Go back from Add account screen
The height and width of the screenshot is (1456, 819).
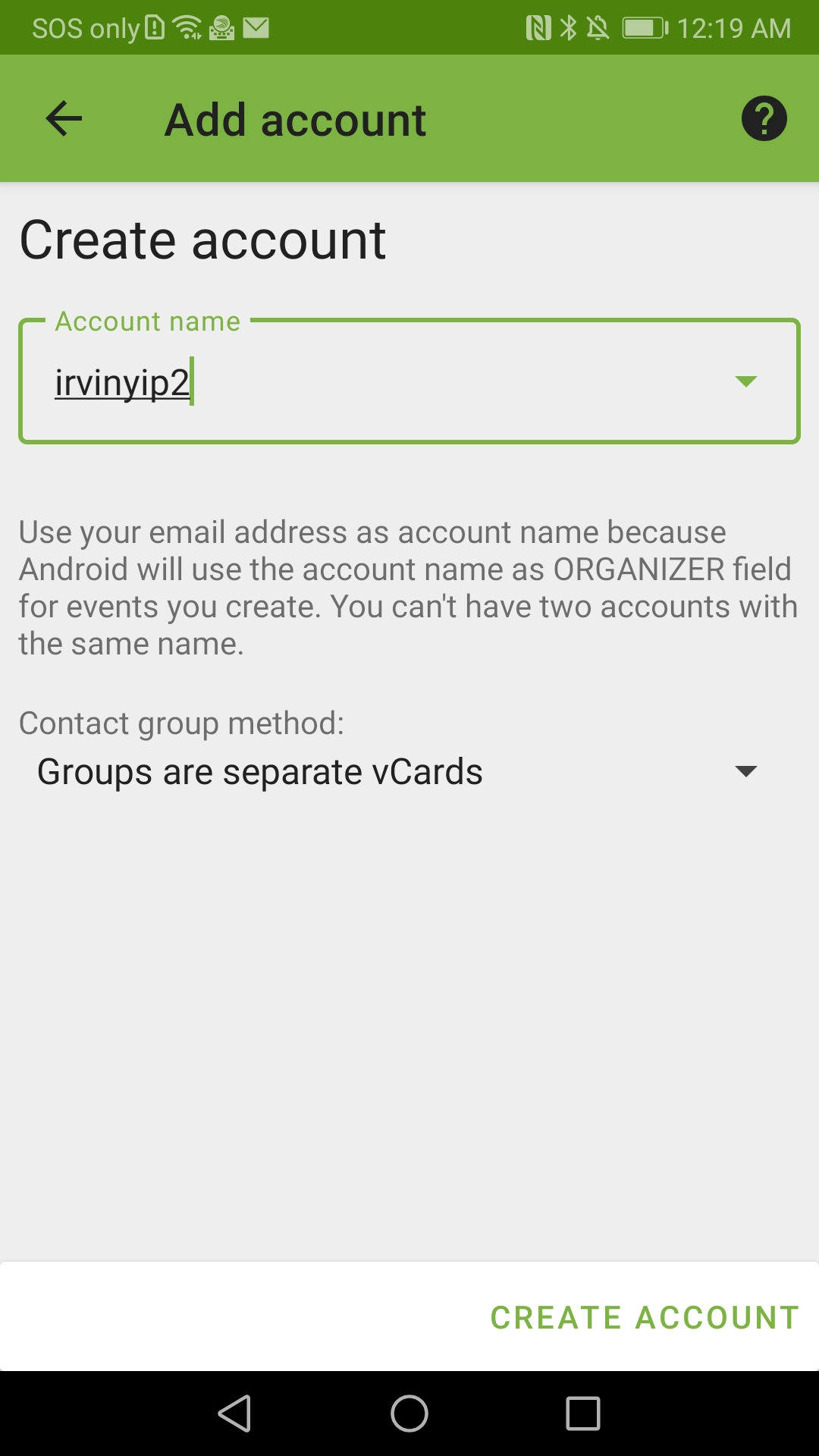click(64, 119)
